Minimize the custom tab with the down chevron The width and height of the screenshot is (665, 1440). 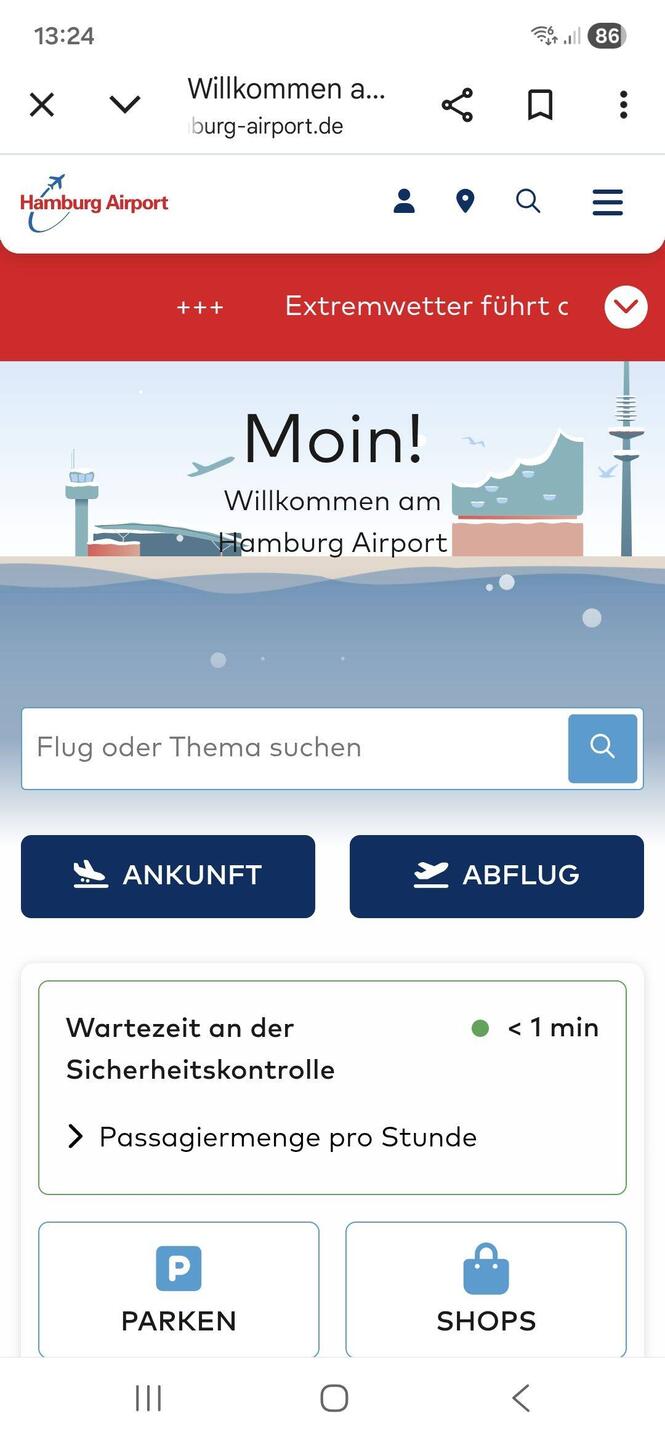[124, 104]
